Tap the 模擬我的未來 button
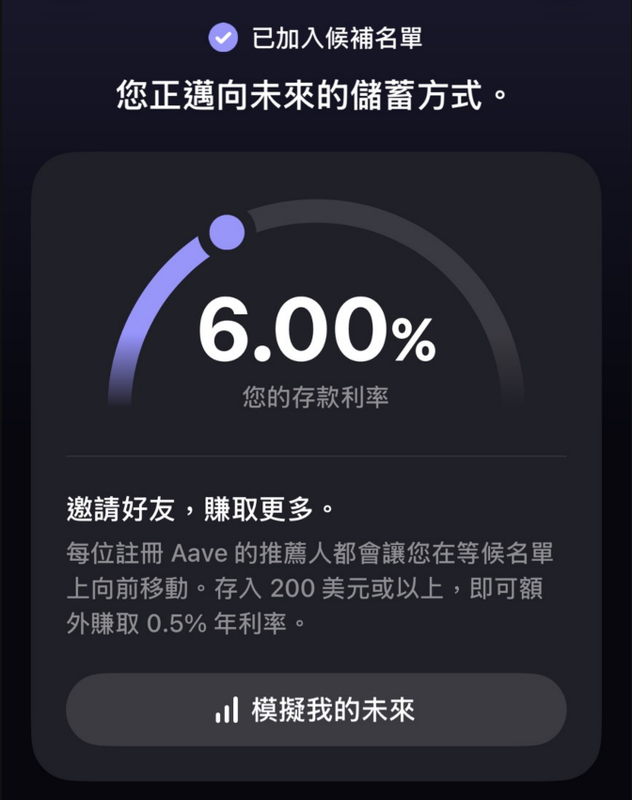632x800 pixels. pyautogui.click(x=316, y=710)
